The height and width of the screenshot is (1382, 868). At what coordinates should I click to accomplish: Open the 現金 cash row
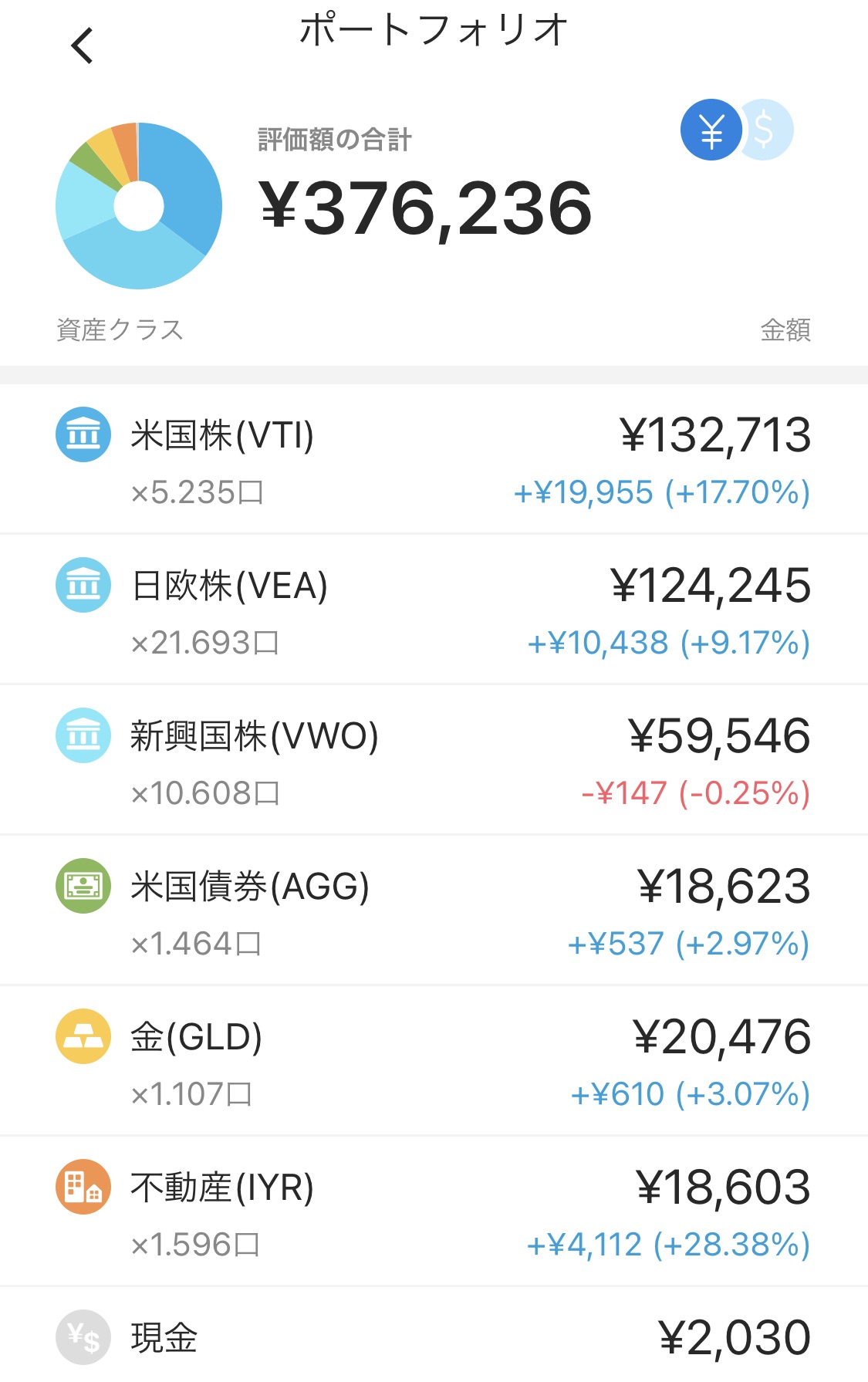click(434, 1338)
